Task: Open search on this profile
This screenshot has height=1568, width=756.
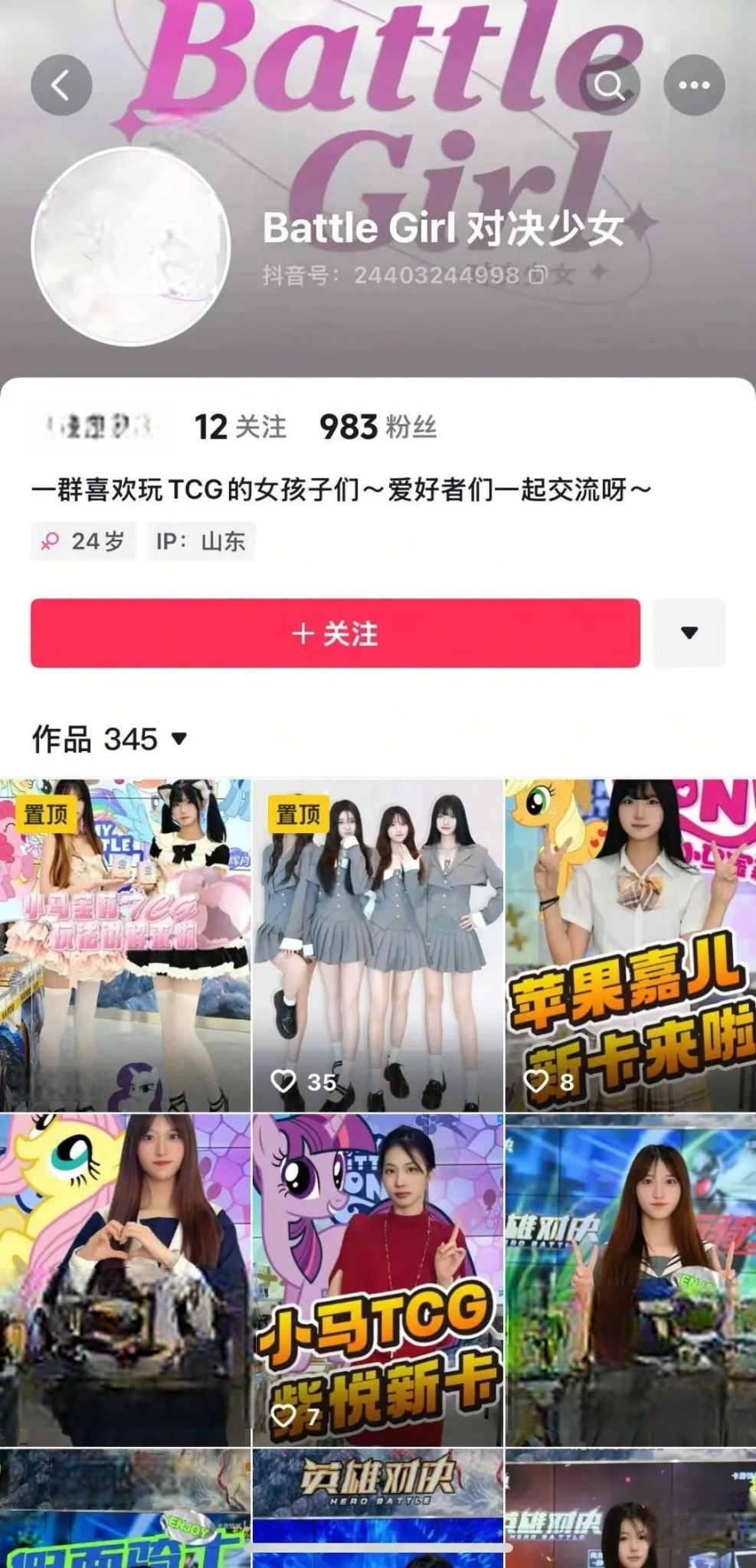Action: coord(610,85)
